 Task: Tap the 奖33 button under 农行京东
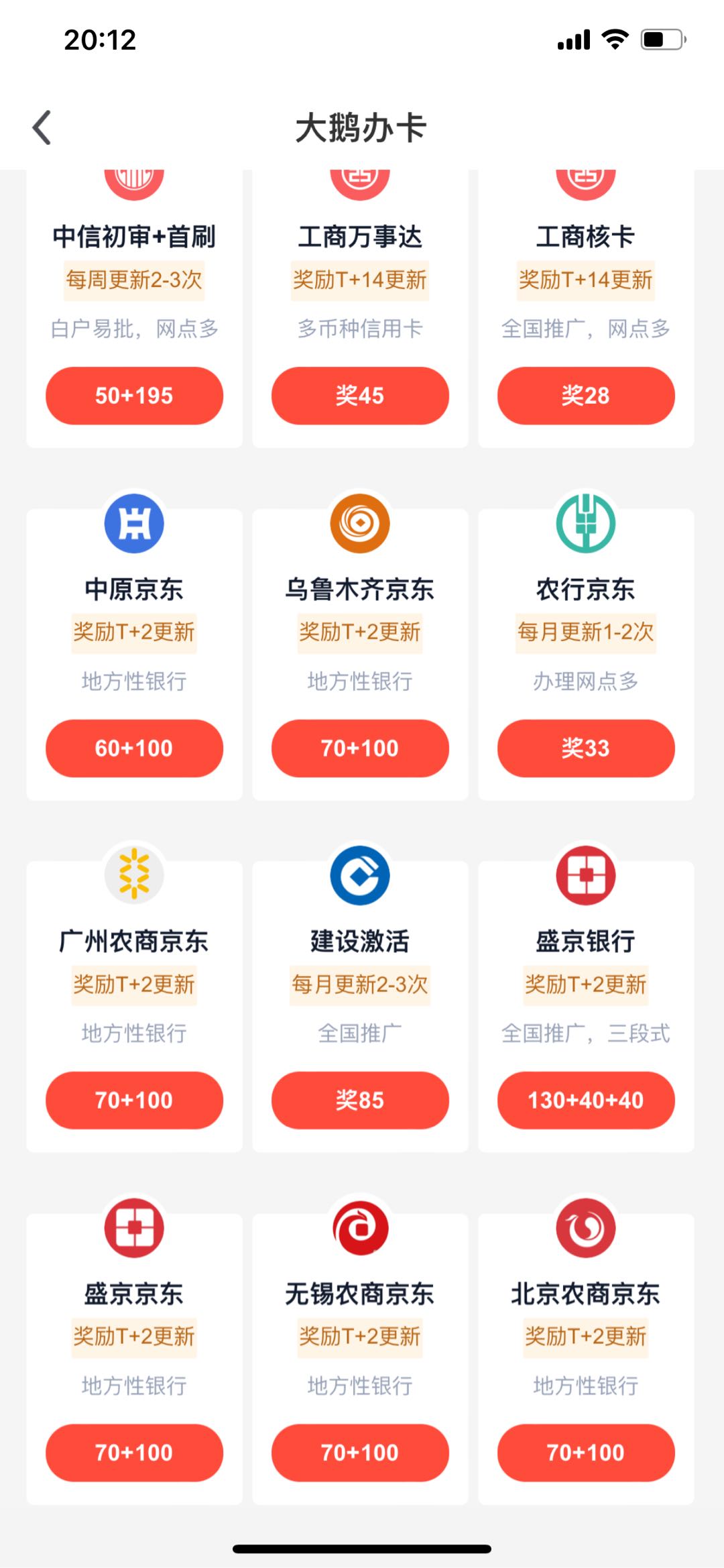pos(586,748)
